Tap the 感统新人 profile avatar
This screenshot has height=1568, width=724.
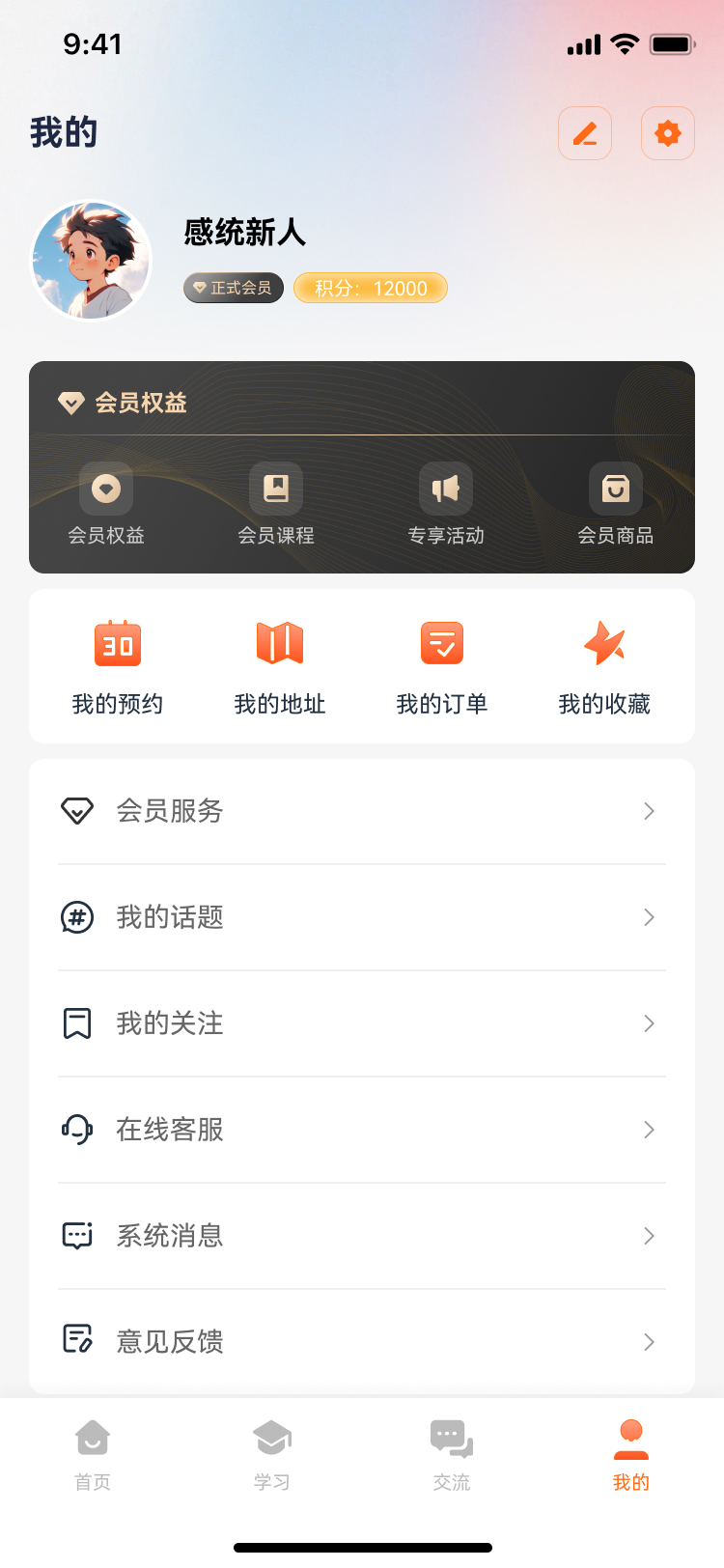tap(92, 260)
